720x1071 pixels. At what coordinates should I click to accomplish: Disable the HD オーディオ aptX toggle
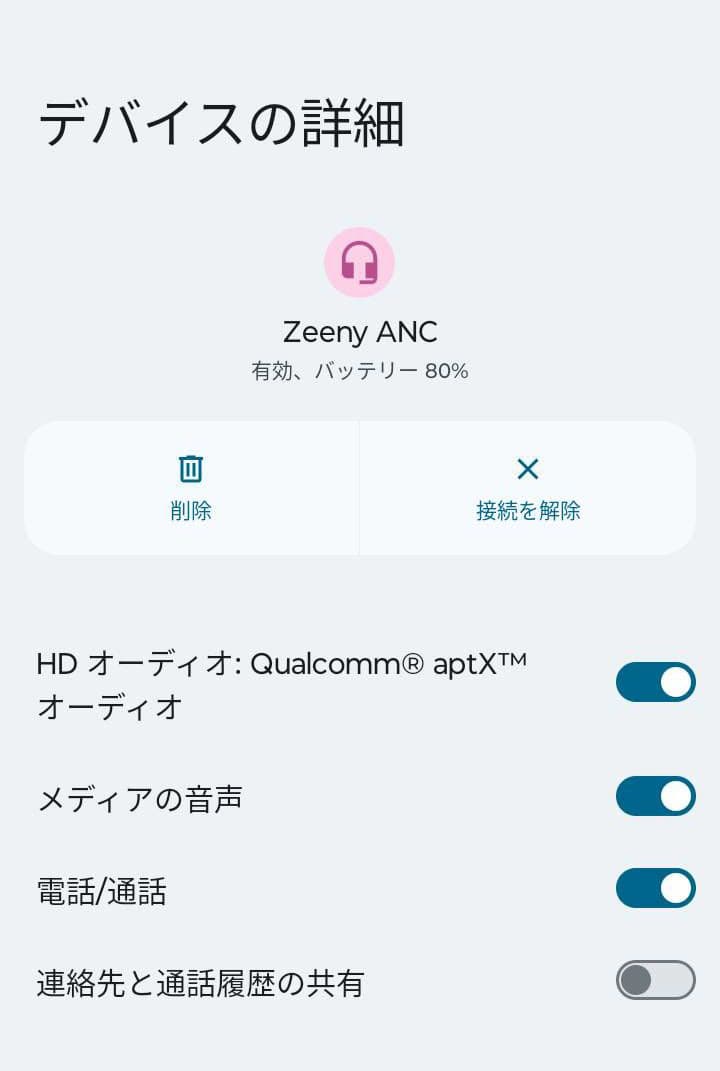pyautogui.click(x=655, y=682)
